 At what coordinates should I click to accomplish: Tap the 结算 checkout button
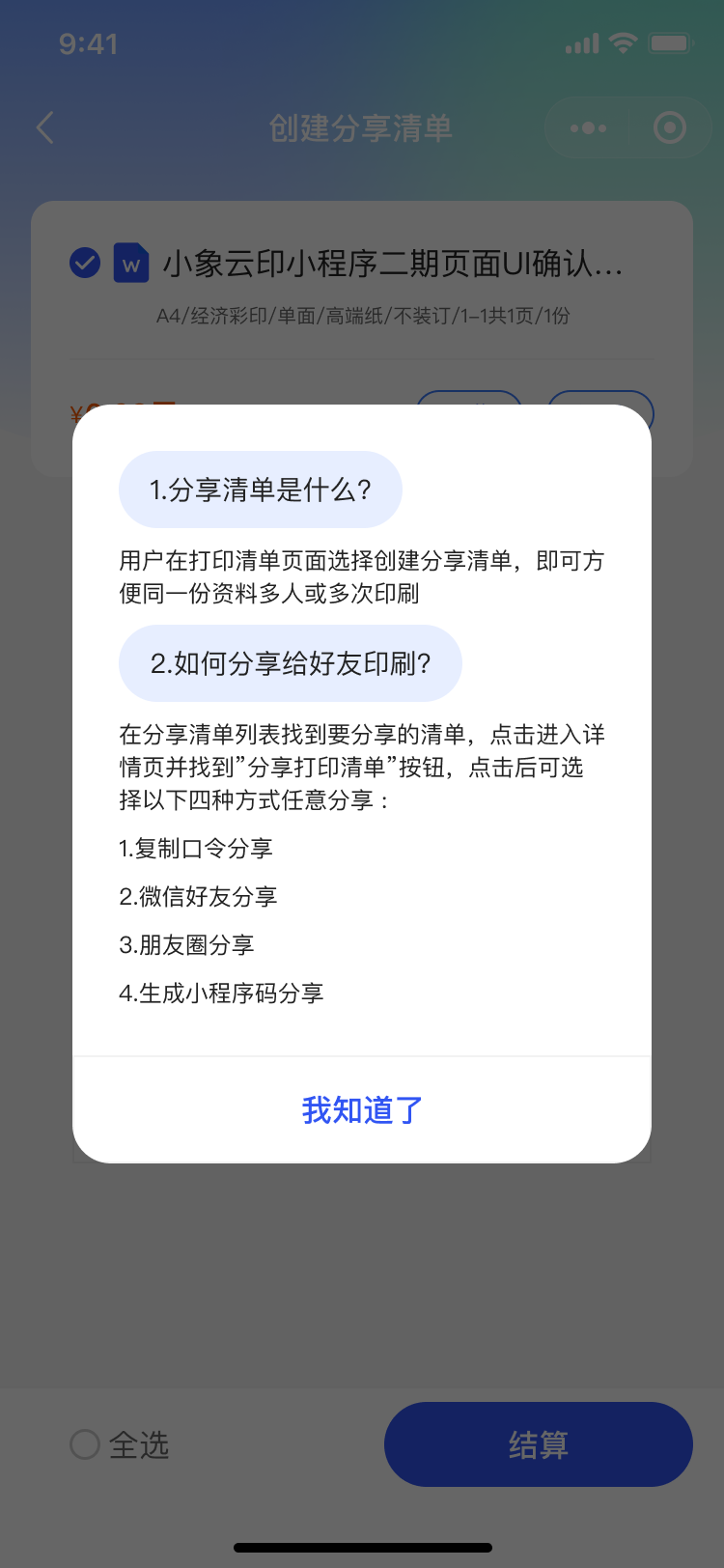(x=538, y=1444)
